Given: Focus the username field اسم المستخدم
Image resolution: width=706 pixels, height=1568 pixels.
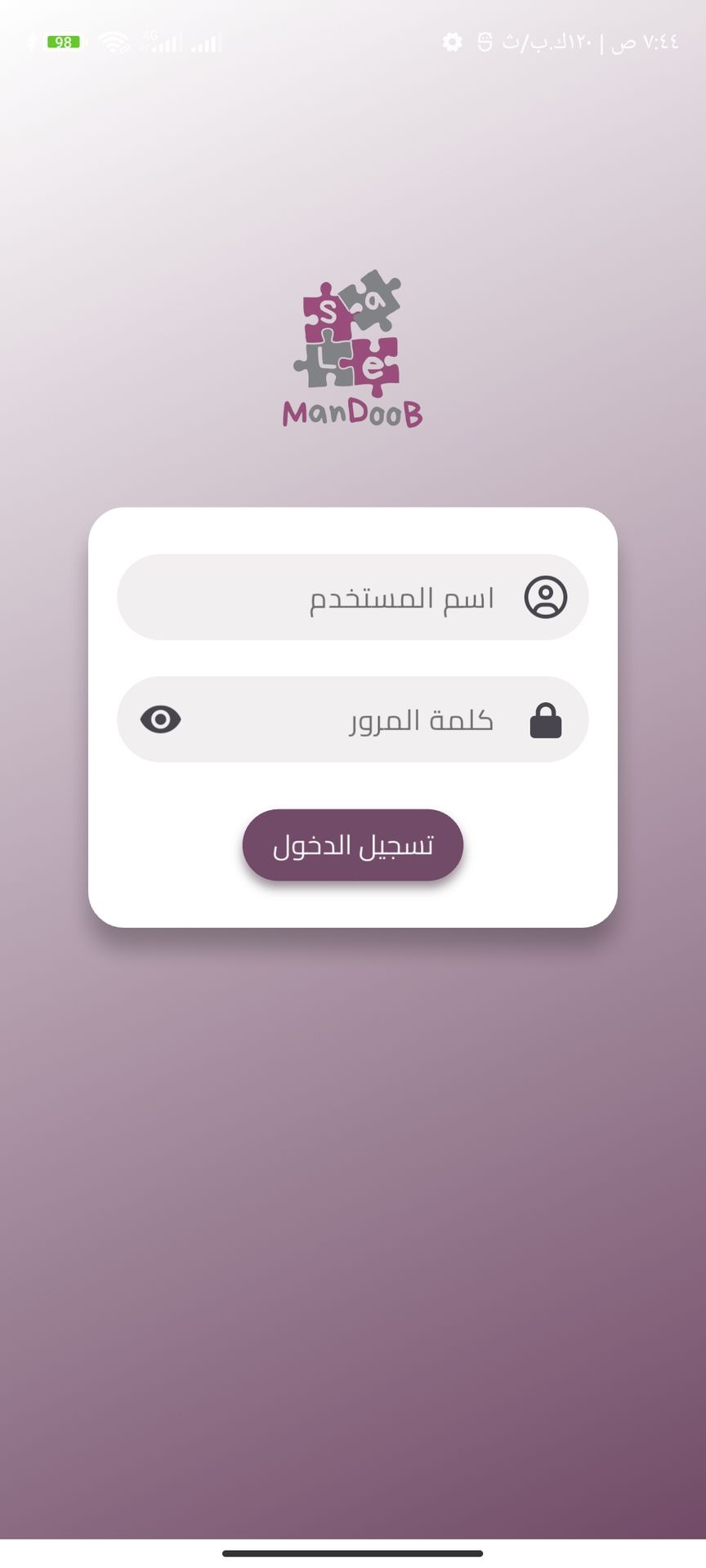Looking at the screenshot, I should [x=351, y=598].
